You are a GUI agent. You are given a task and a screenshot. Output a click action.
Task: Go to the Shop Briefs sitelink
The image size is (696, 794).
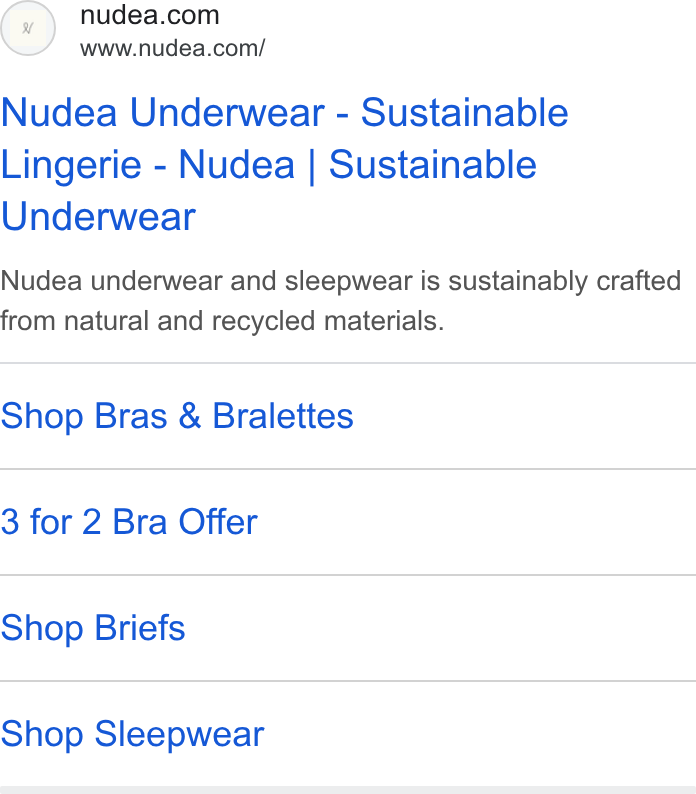(93, 628)
